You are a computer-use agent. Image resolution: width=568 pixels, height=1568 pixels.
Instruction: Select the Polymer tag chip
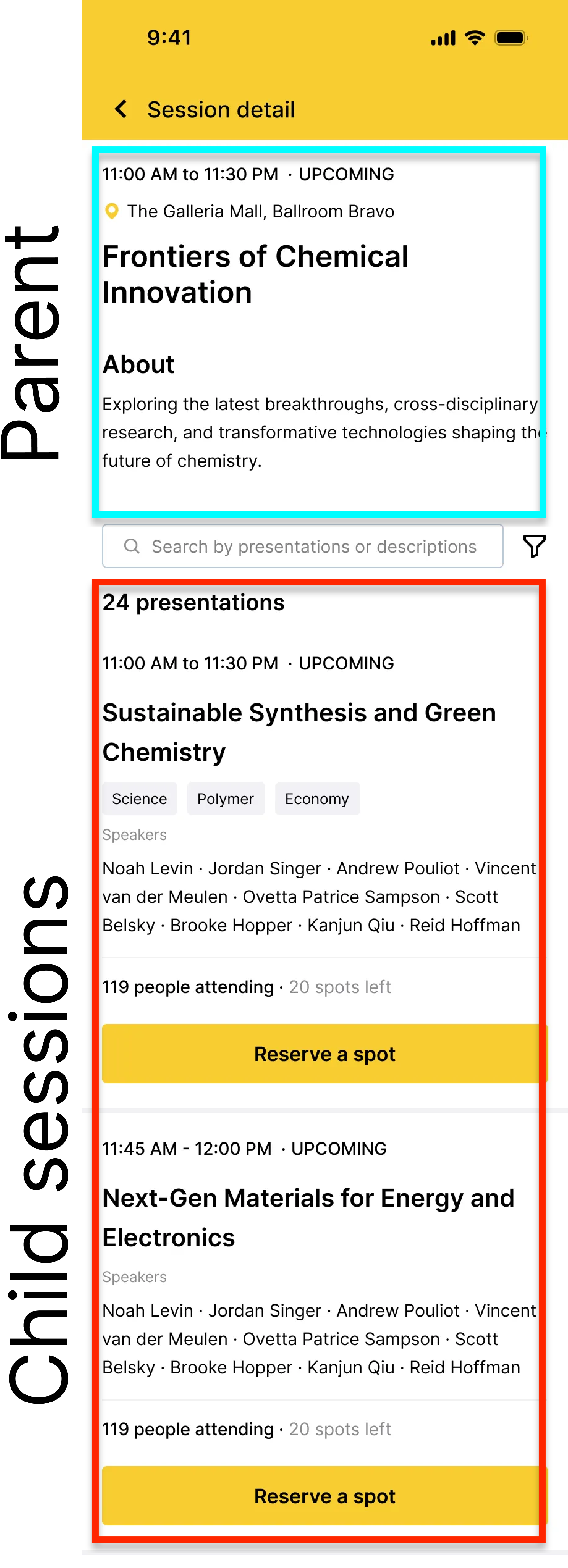pyautogui.click(x=226, y=799)
